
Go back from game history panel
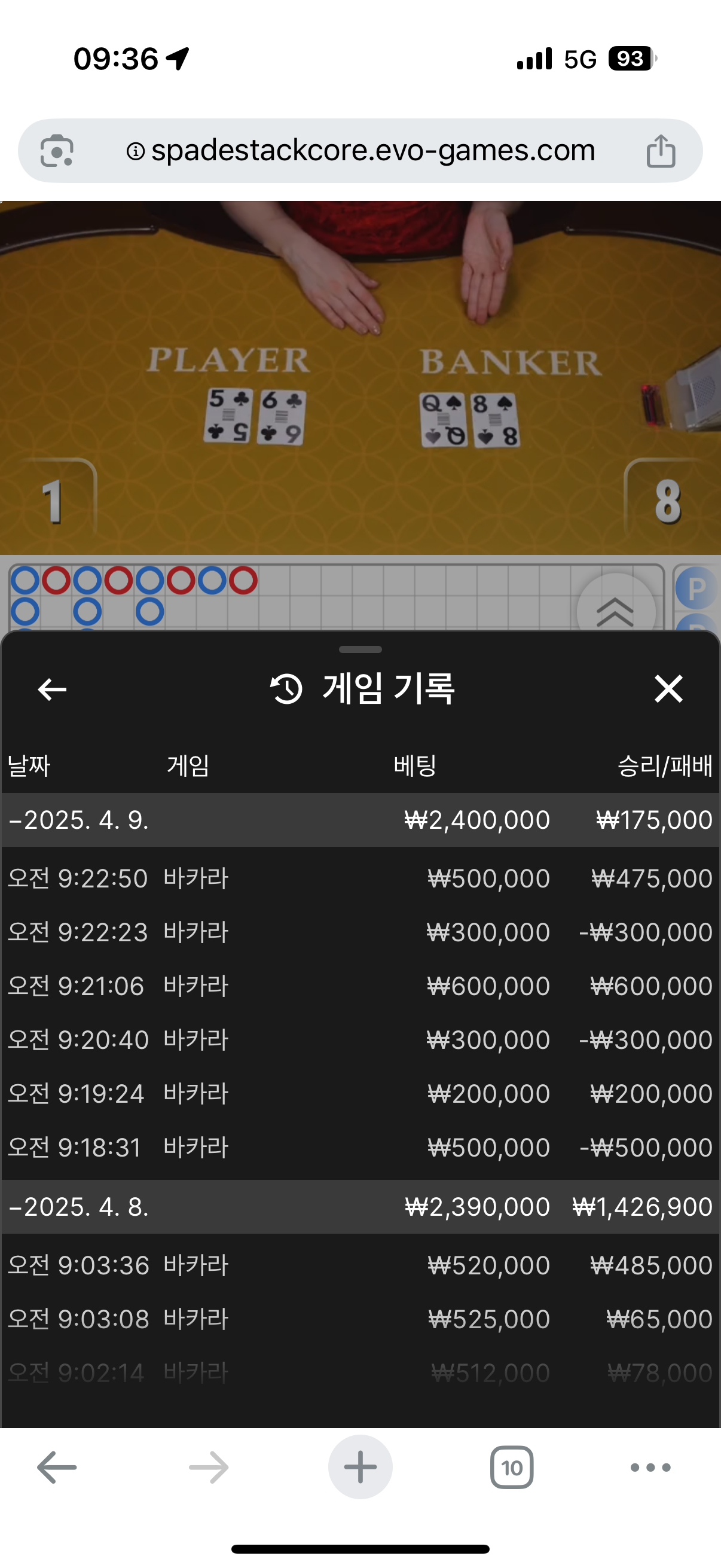tap(53, 689)
